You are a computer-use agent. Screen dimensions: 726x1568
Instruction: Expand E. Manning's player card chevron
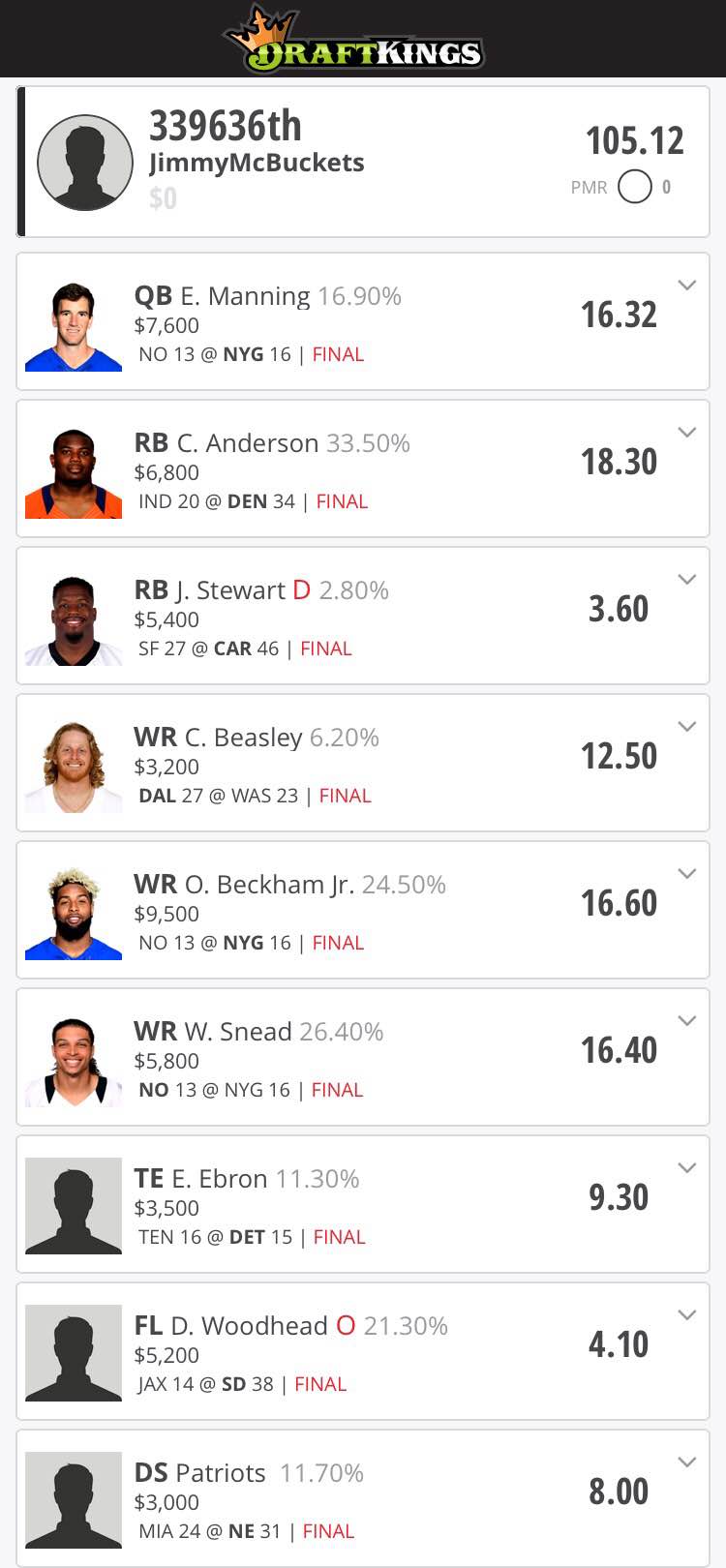[x=687, y=286]
